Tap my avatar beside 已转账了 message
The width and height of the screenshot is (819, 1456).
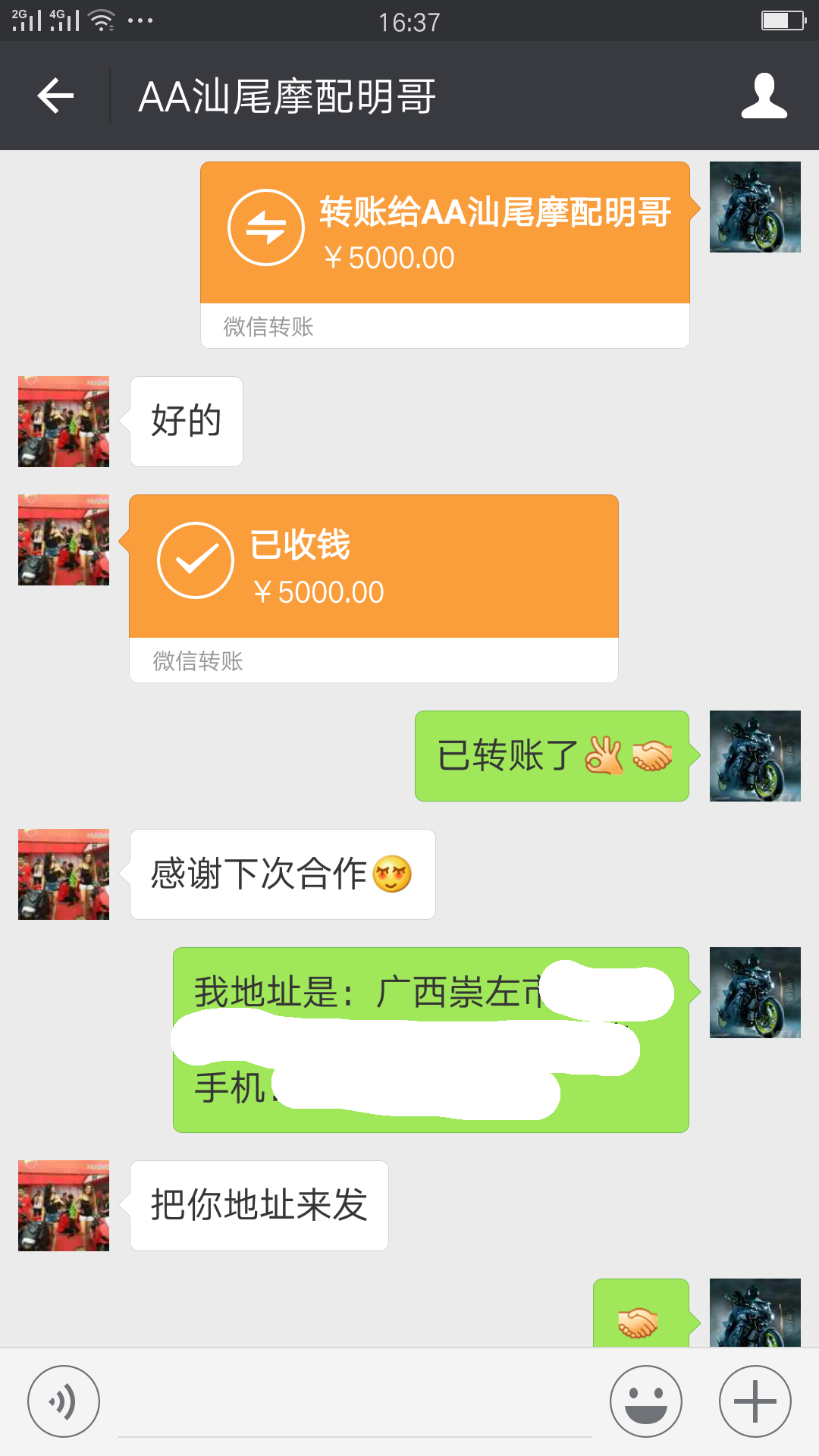coord(755,756)
